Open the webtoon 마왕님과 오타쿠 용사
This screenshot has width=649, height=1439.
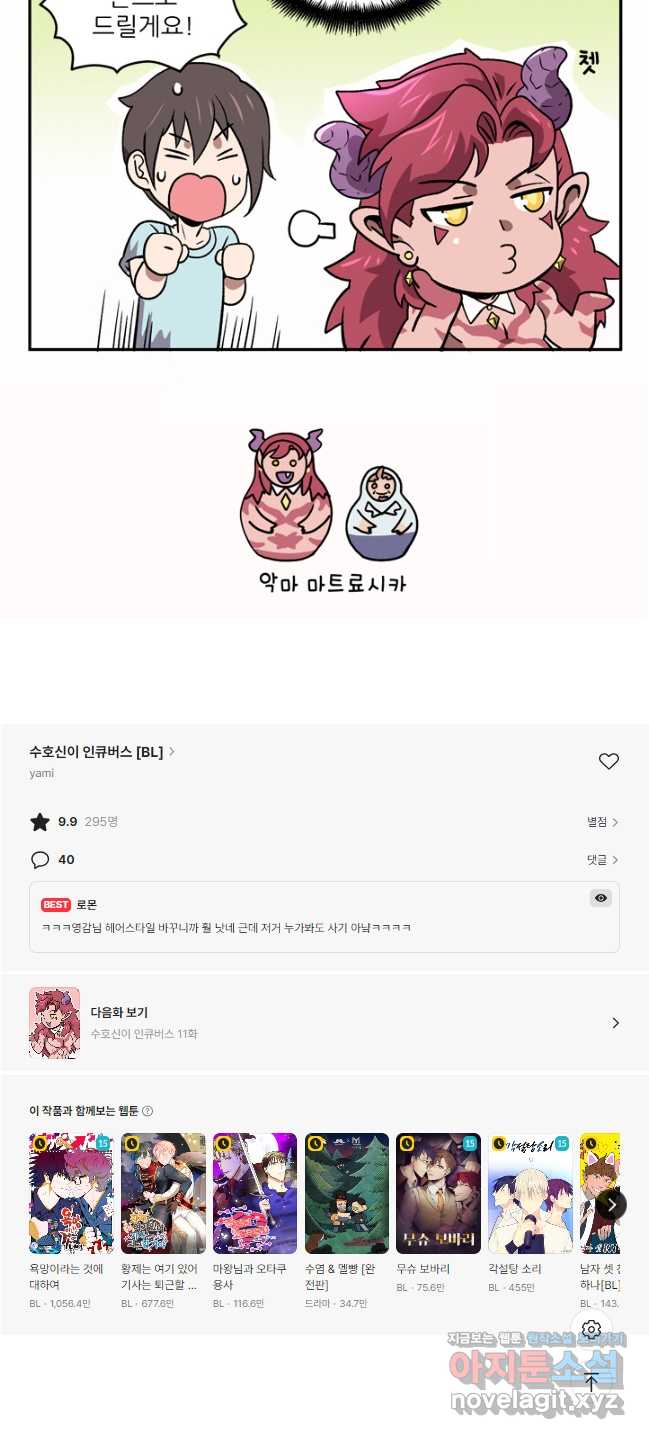[255, 1193]
